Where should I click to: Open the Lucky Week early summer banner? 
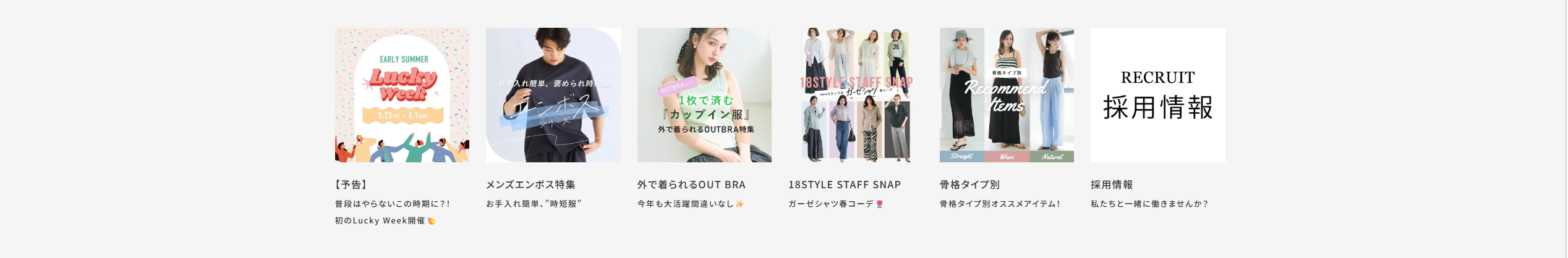(402, 95)
